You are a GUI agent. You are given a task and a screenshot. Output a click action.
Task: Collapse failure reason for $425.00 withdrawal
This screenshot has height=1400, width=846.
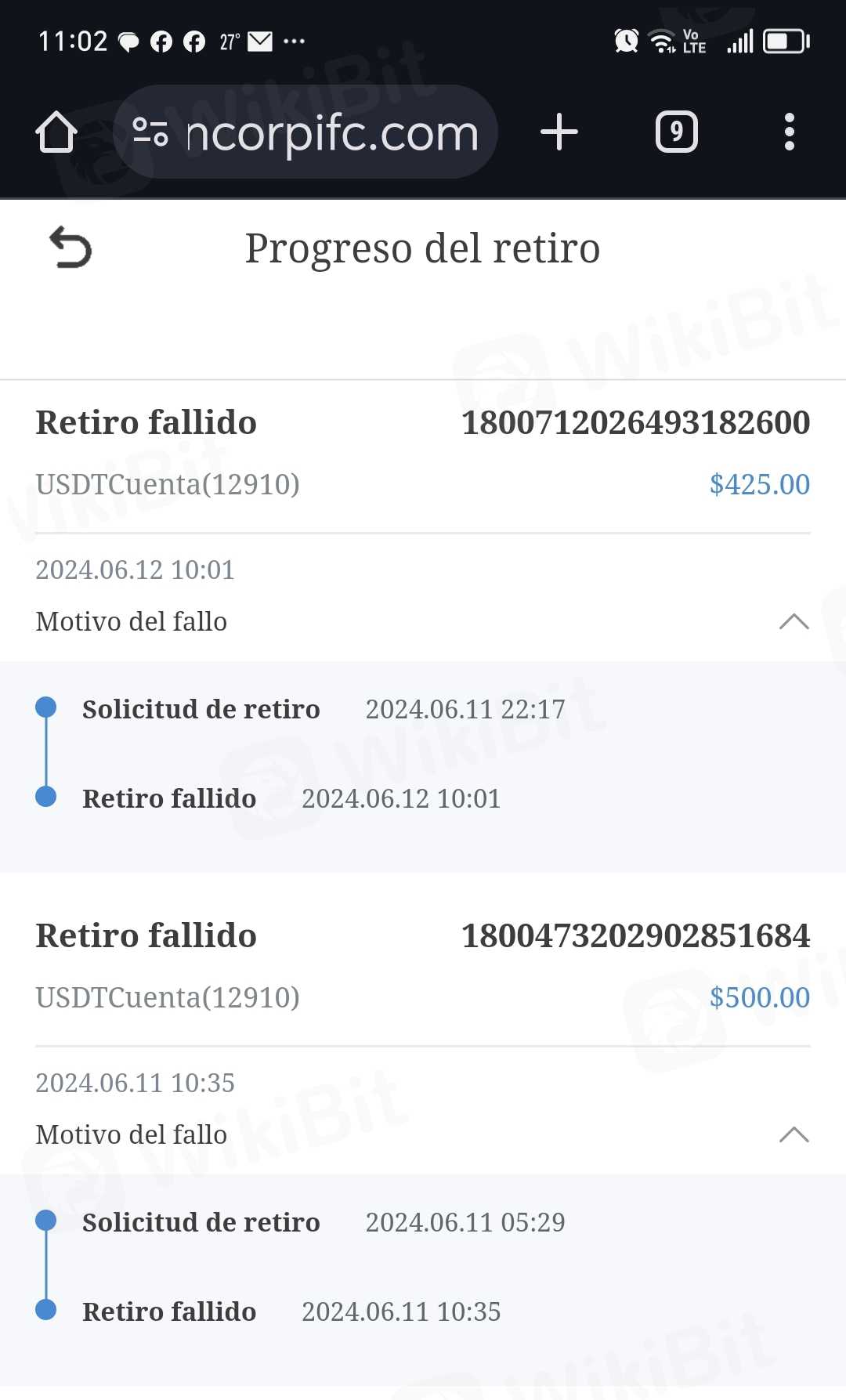(x=794, y=622)
